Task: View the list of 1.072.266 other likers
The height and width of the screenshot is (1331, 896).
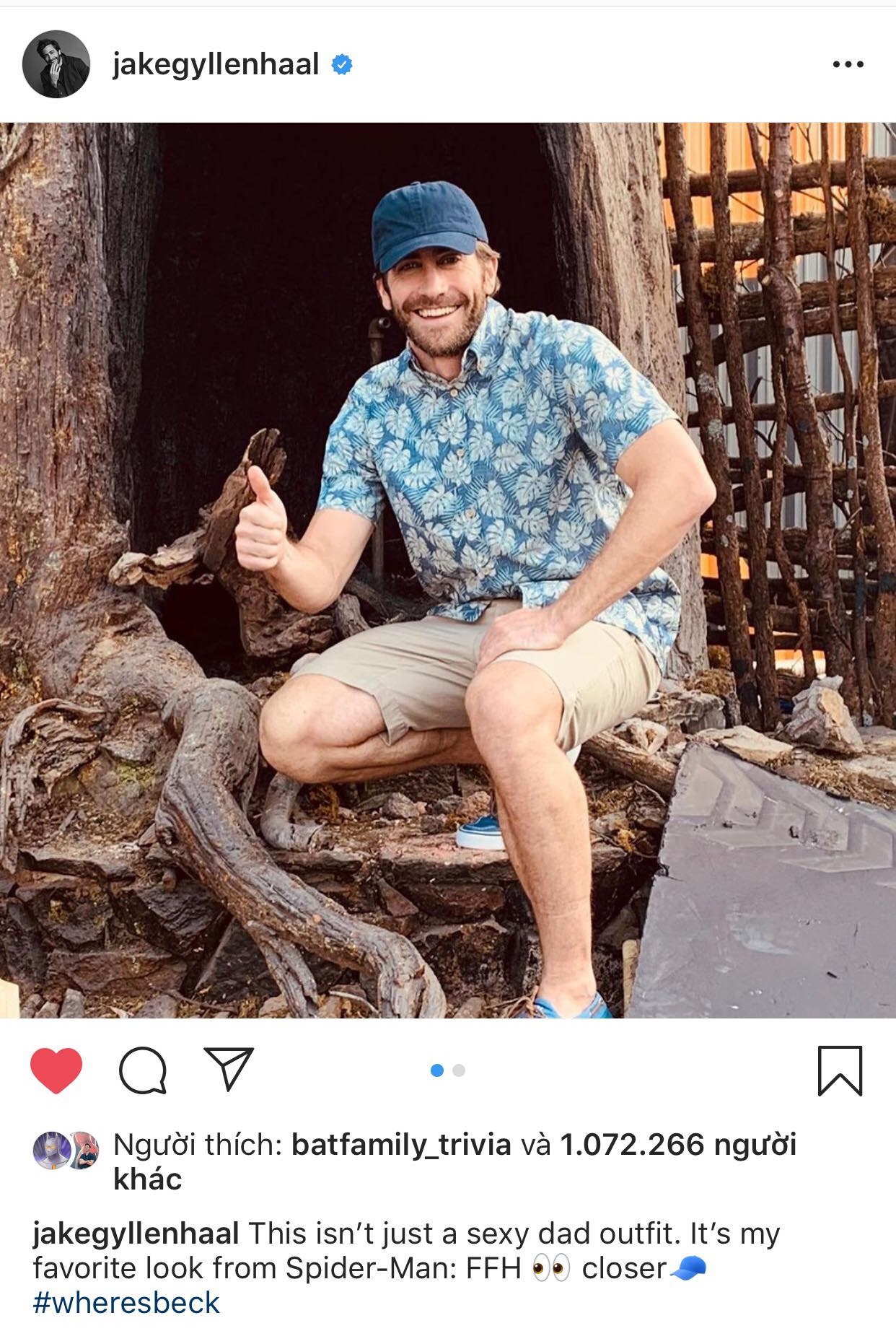Action: (677, 1145)
